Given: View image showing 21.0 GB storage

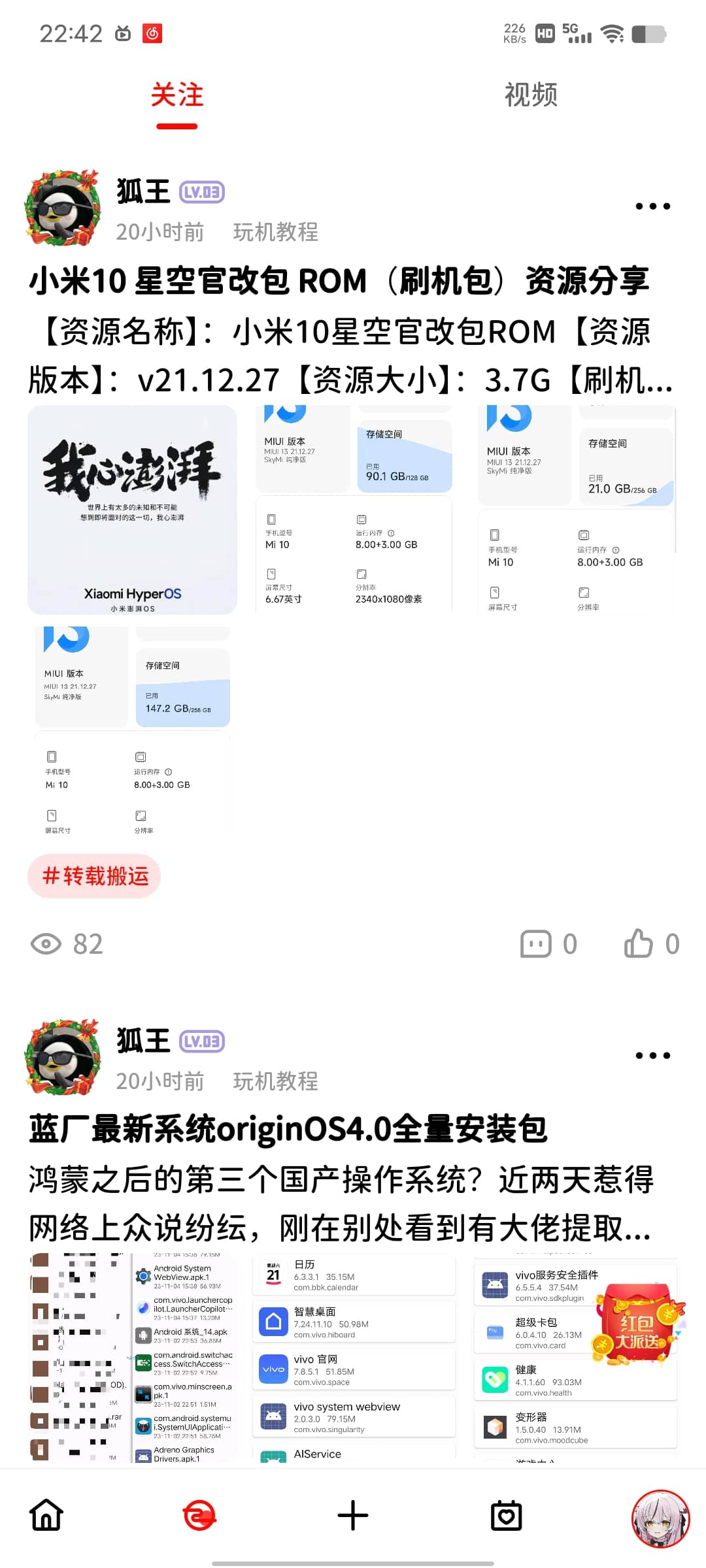Looking at the screenshot, I should tap(575, 510).
